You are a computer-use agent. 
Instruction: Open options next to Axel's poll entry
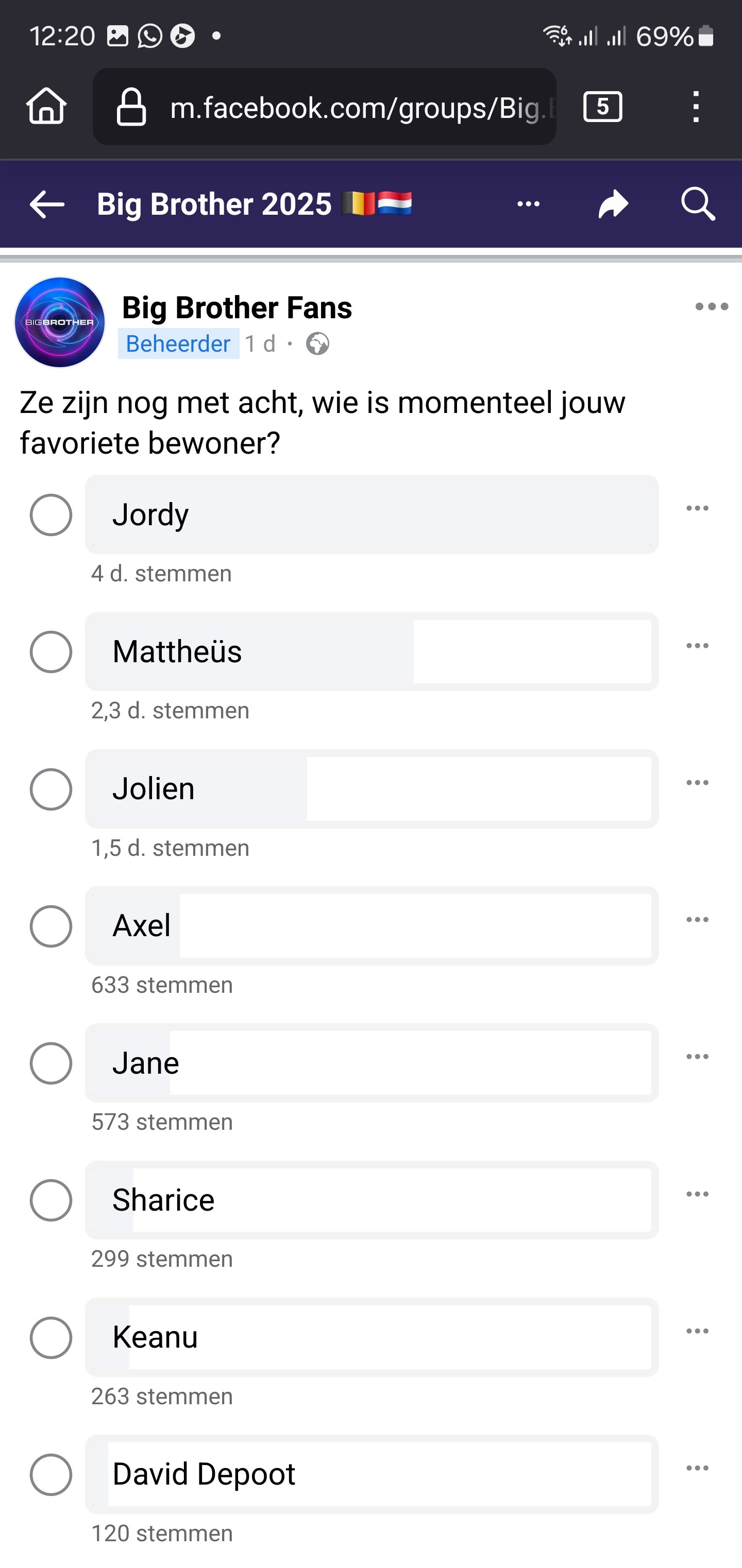(697, 920)
